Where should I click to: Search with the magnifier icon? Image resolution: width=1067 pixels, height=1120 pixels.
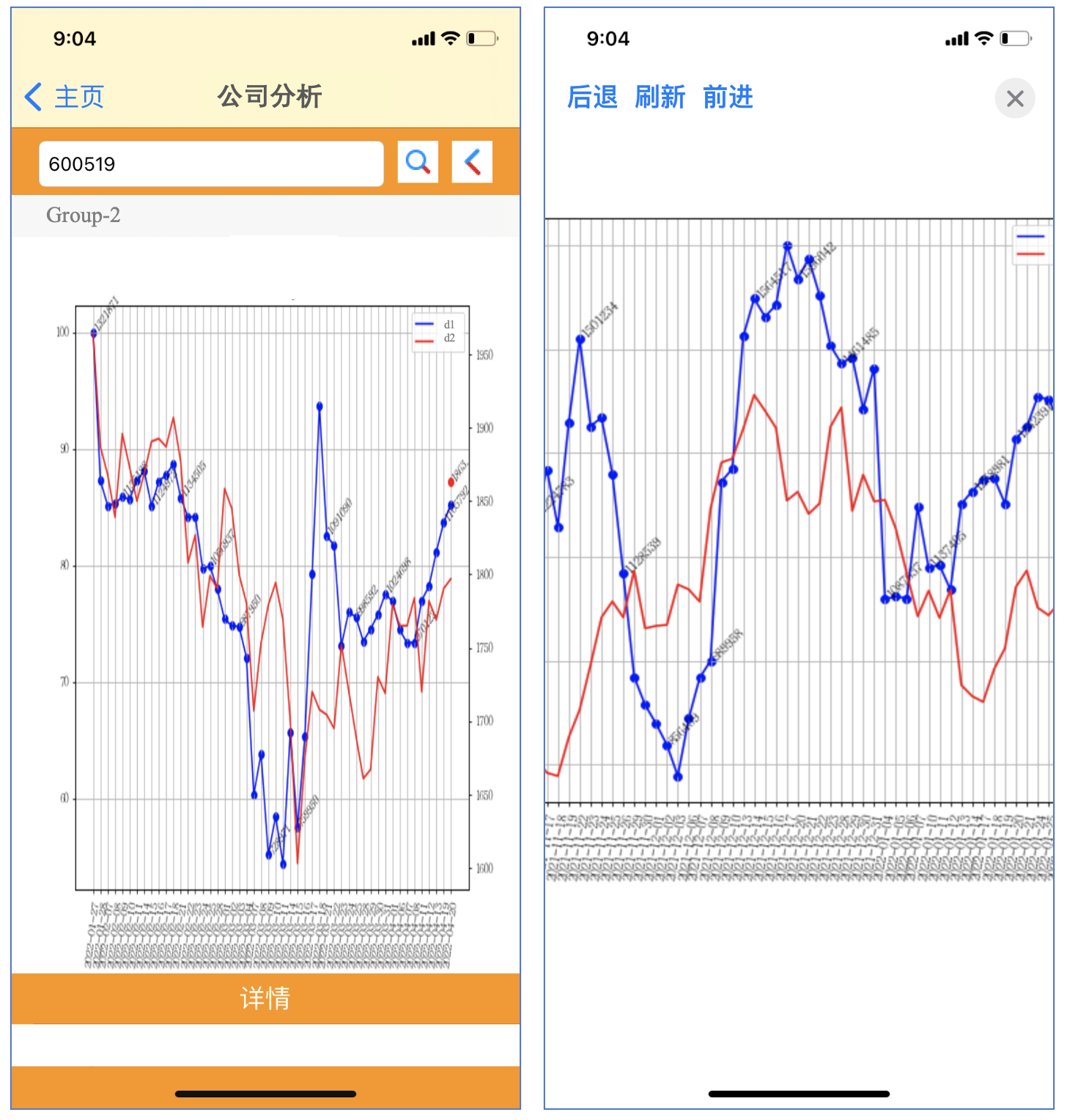click(418, 162)
